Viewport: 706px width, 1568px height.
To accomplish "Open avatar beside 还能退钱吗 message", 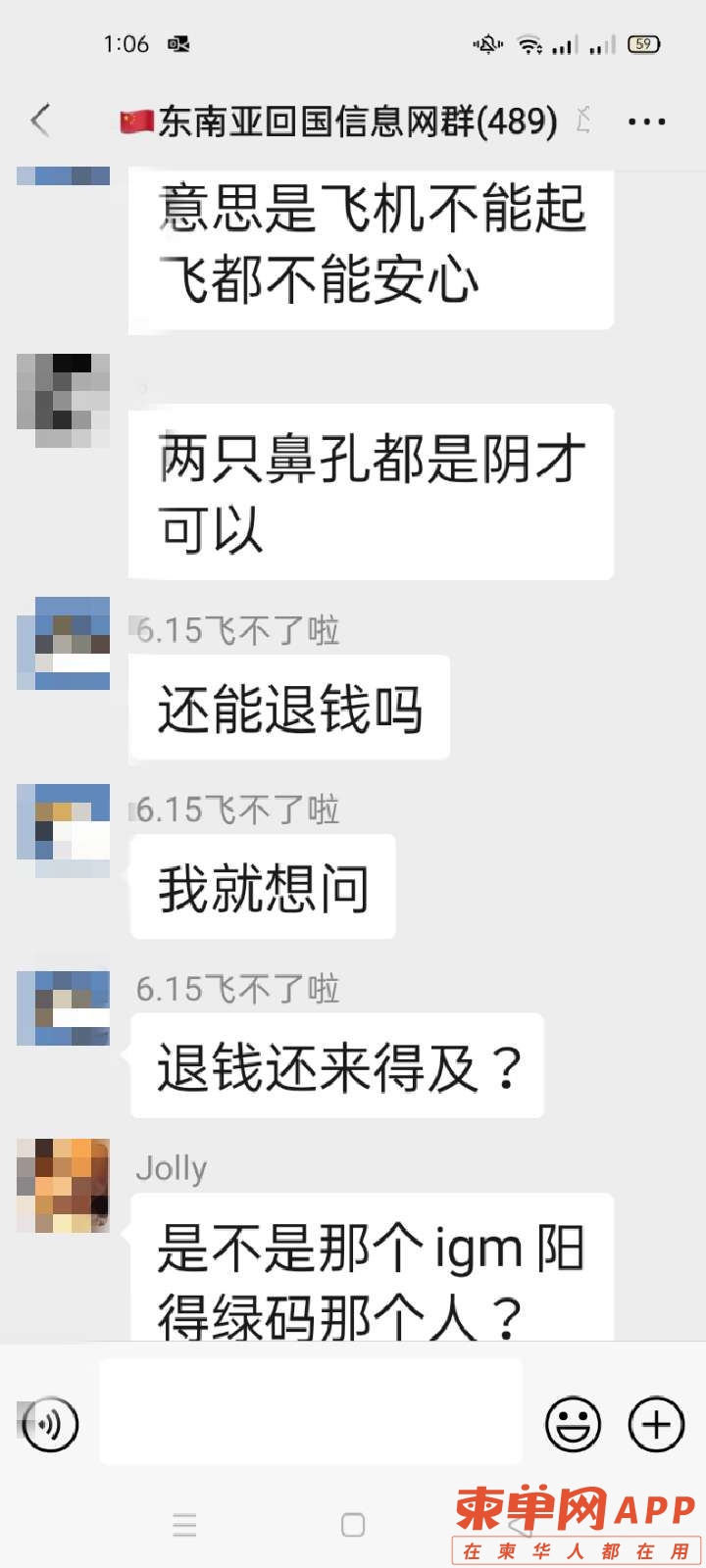I will [63, 643].
